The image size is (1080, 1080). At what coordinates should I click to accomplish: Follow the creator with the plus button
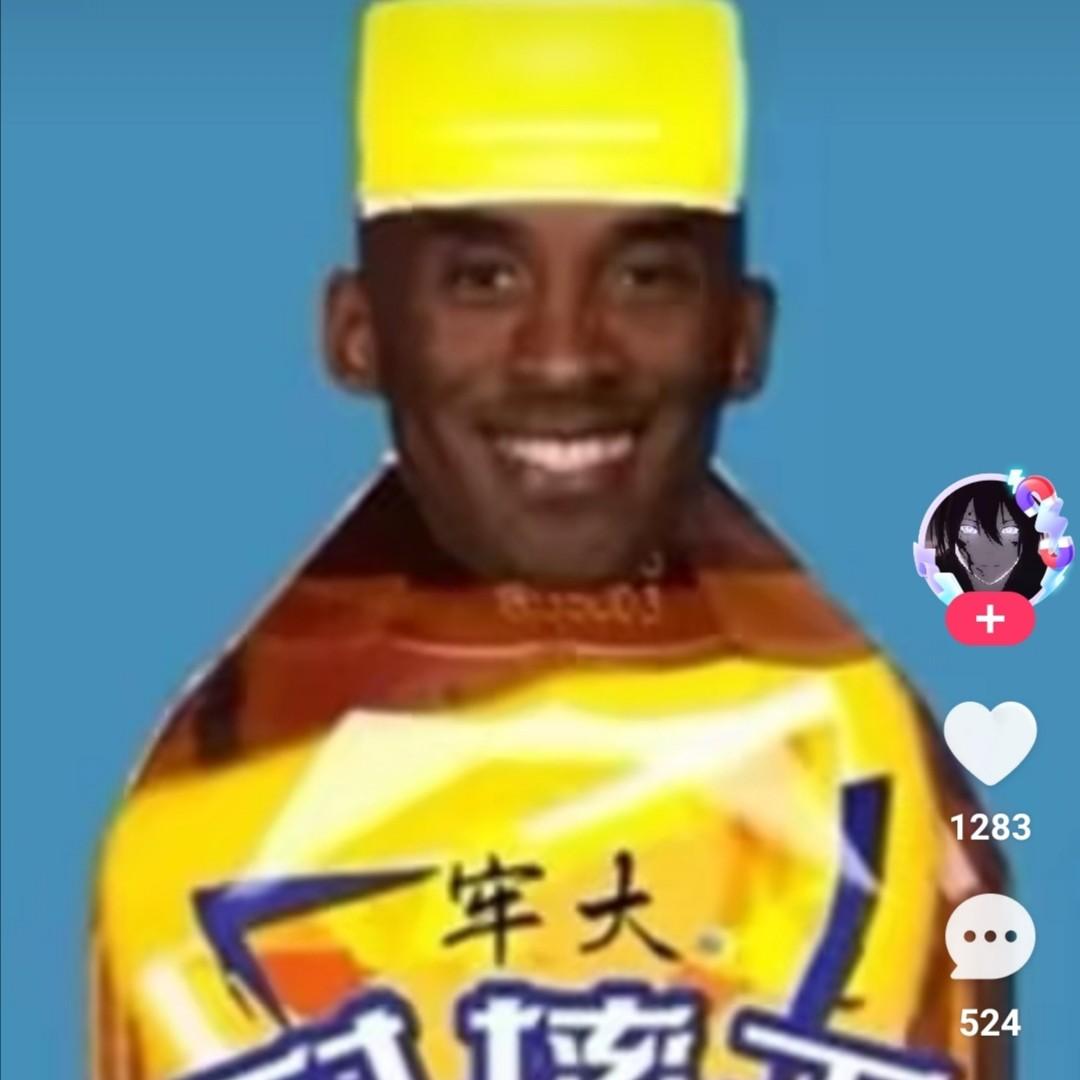[990, 619]
